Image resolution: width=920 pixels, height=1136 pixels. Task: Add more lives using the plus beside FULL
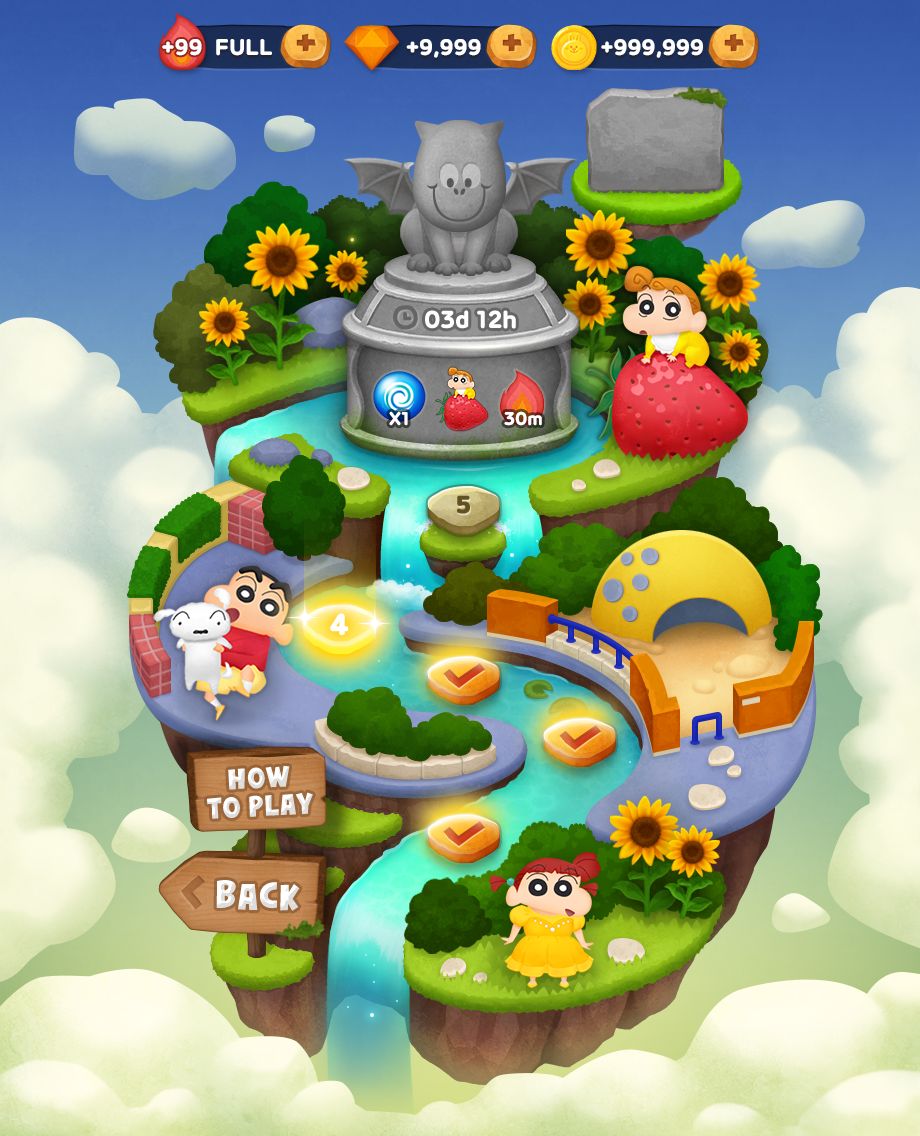(305, 46)
